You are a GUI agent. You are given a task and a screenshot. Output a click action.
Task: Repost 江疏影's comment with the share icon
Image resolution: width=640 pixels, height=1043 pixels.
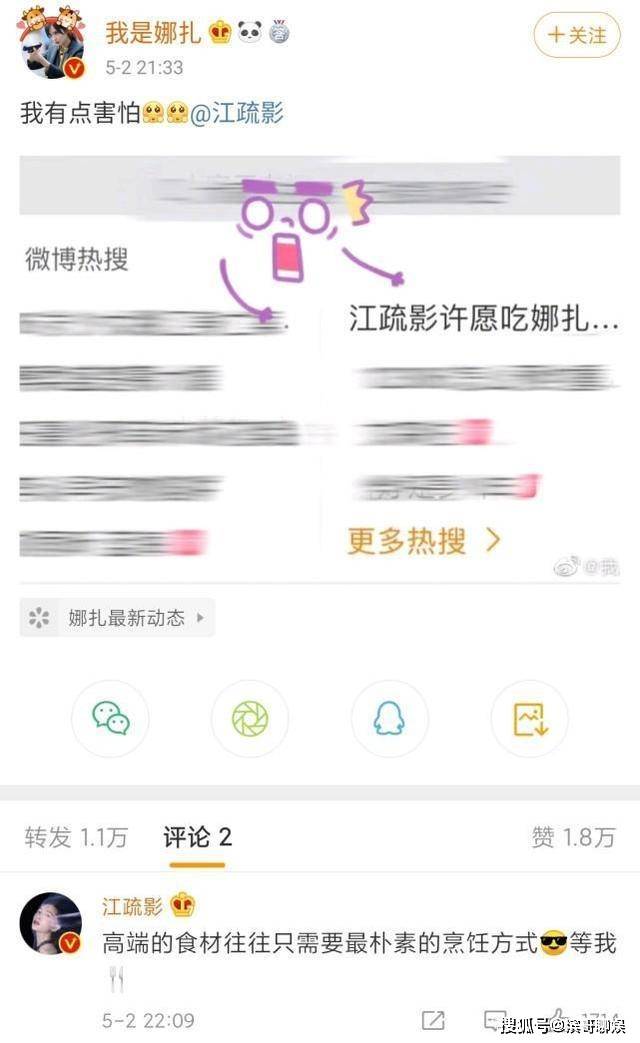(433, 1020)
